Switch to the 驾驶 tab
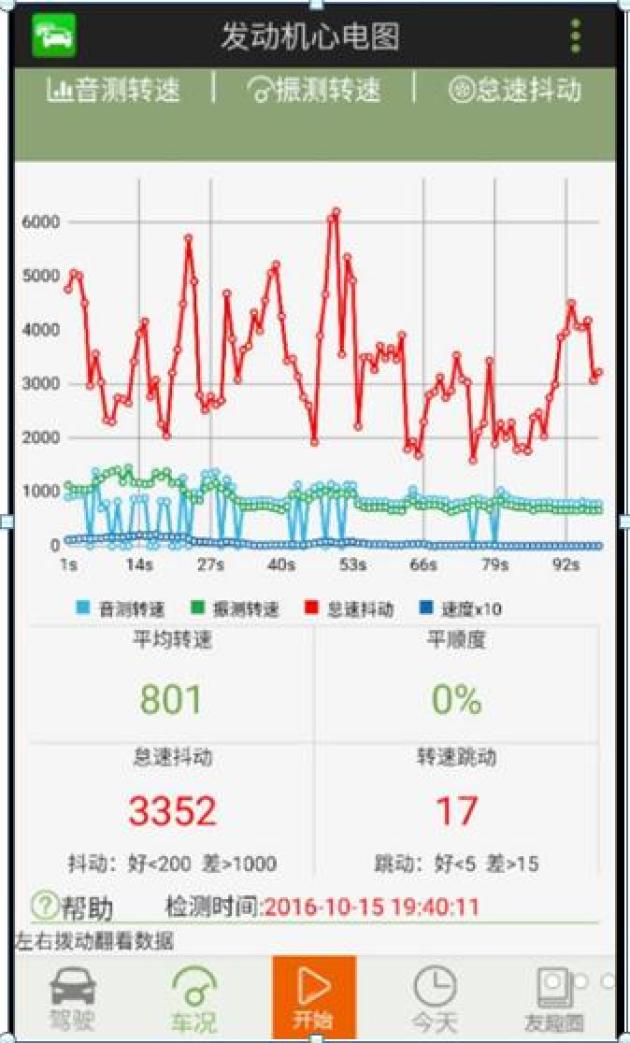630x1043 pixels. point(73,998)
